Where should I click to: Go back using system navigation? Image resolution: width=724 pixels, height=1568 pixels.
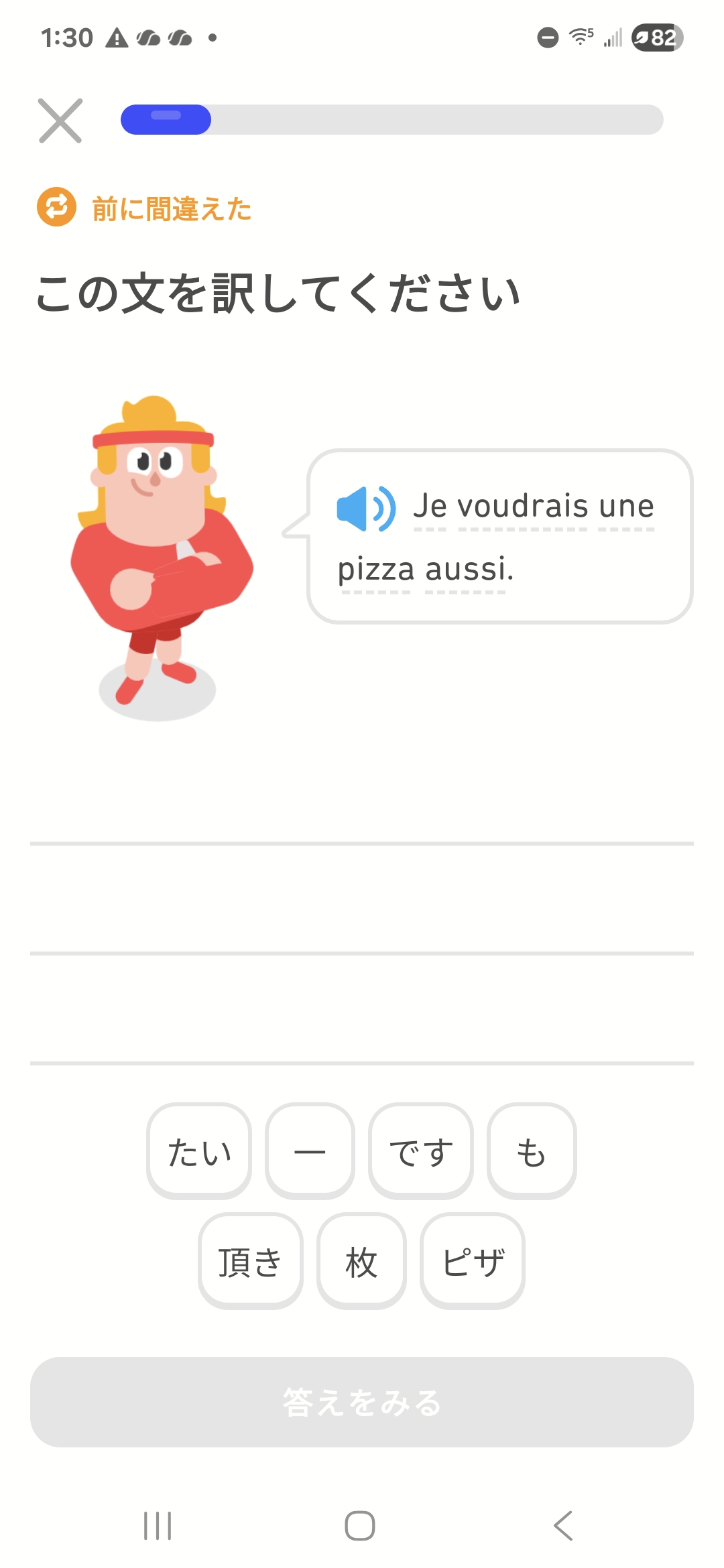coord(563,1526)
